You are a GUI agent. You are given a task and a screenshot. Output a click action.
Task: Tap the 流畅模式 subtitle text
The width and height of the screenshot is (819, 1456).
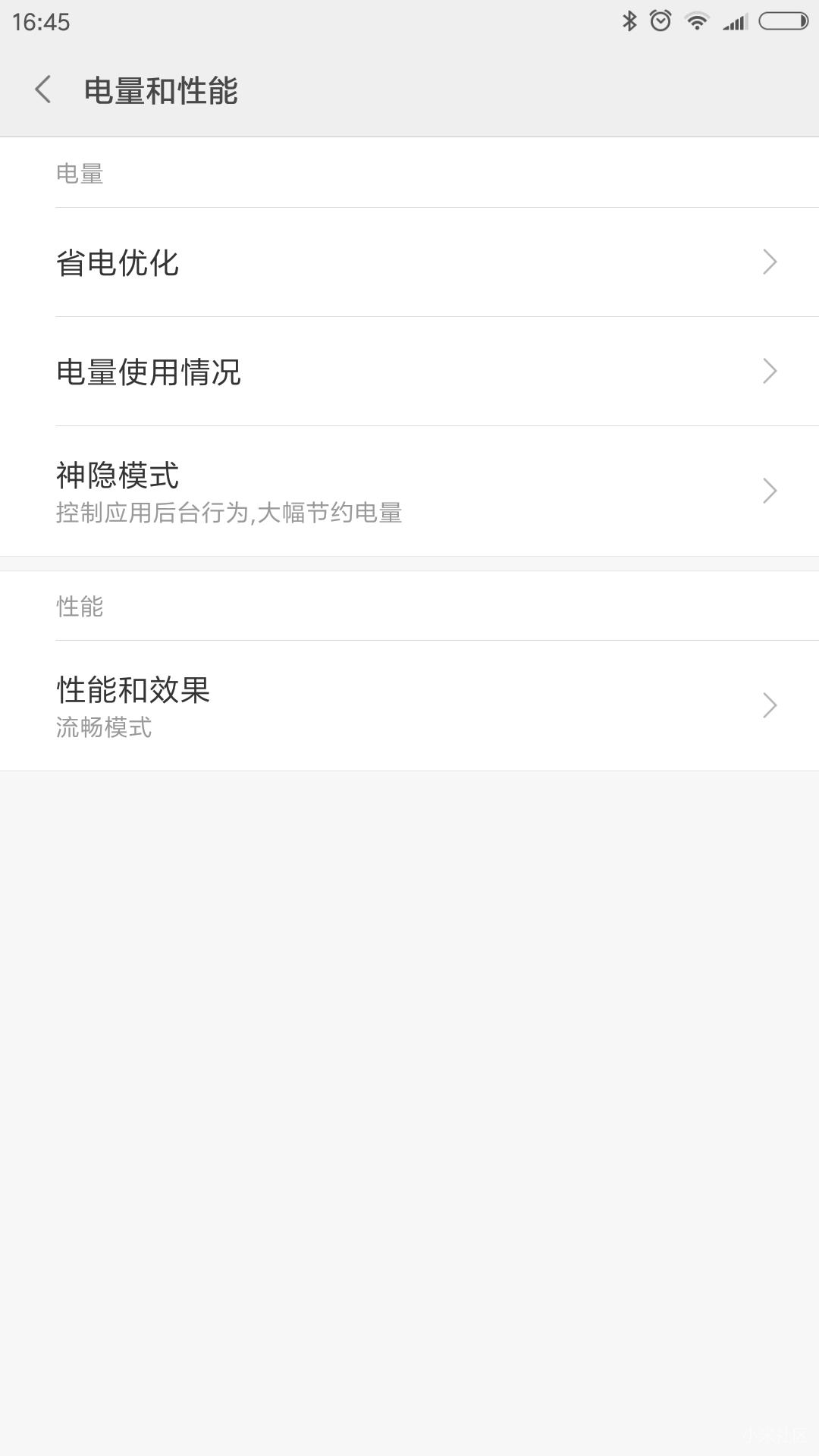pos(103,727)
